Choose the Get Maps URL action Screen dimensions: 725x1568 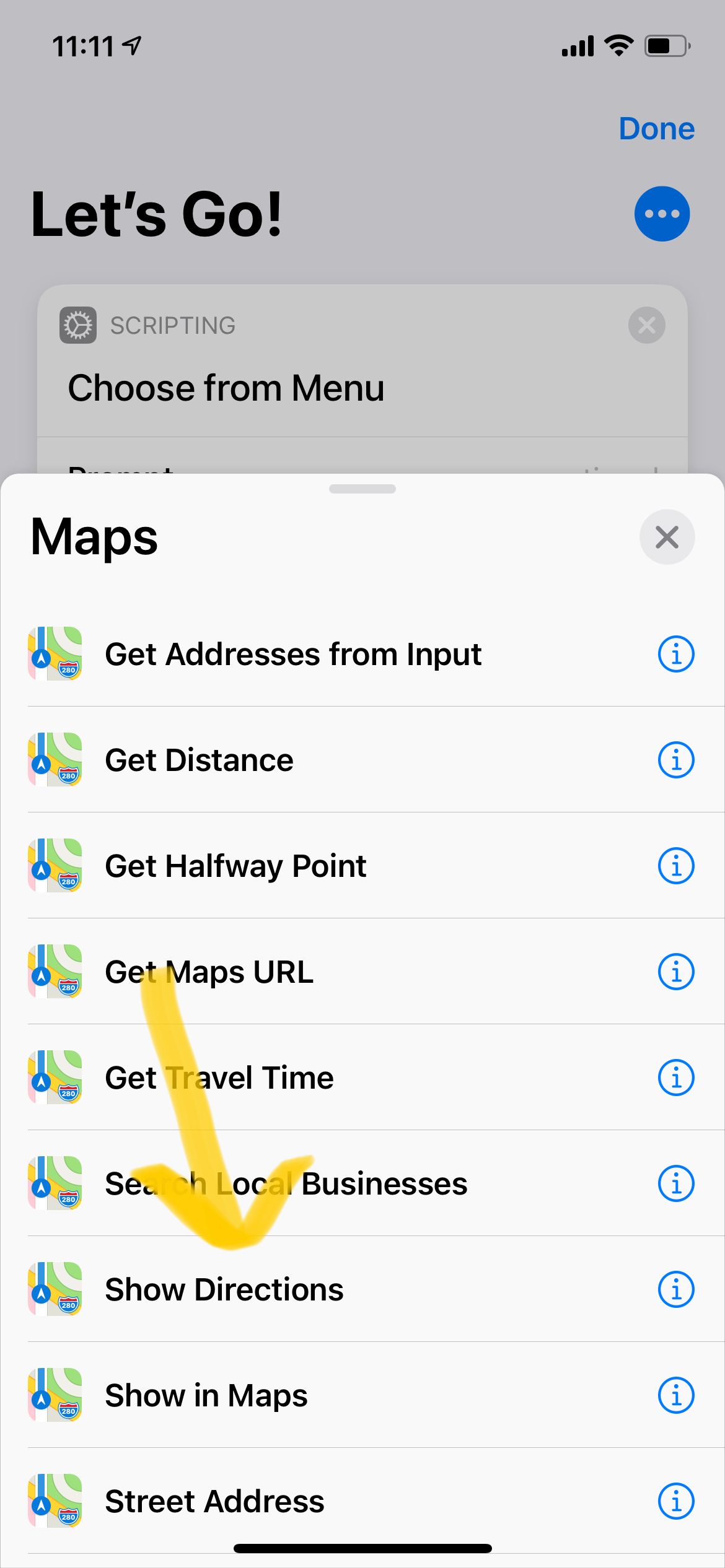[209, 972]
